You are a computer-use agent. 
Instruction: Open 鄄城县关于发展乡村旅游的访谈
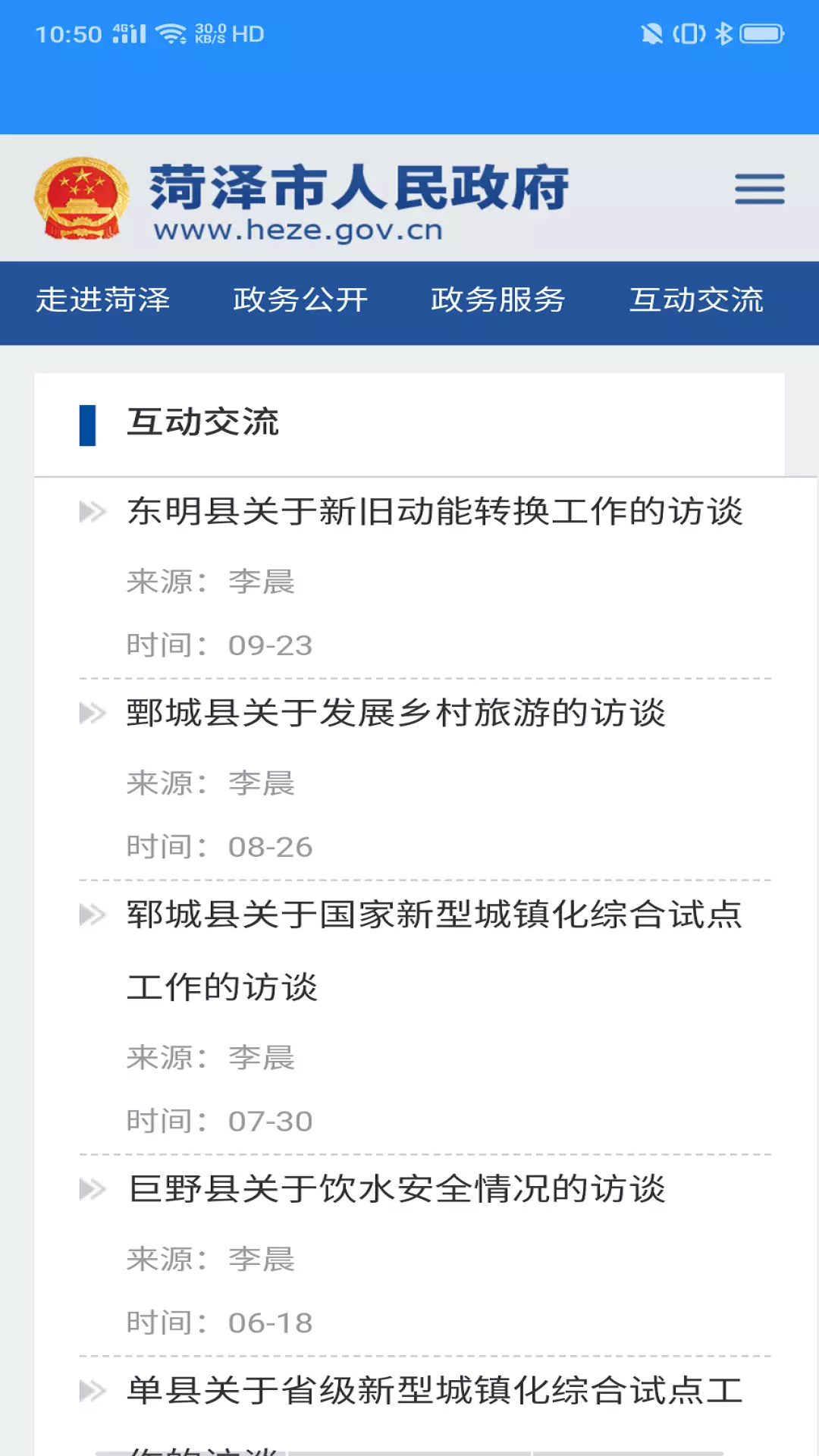[x=396, y=714]
